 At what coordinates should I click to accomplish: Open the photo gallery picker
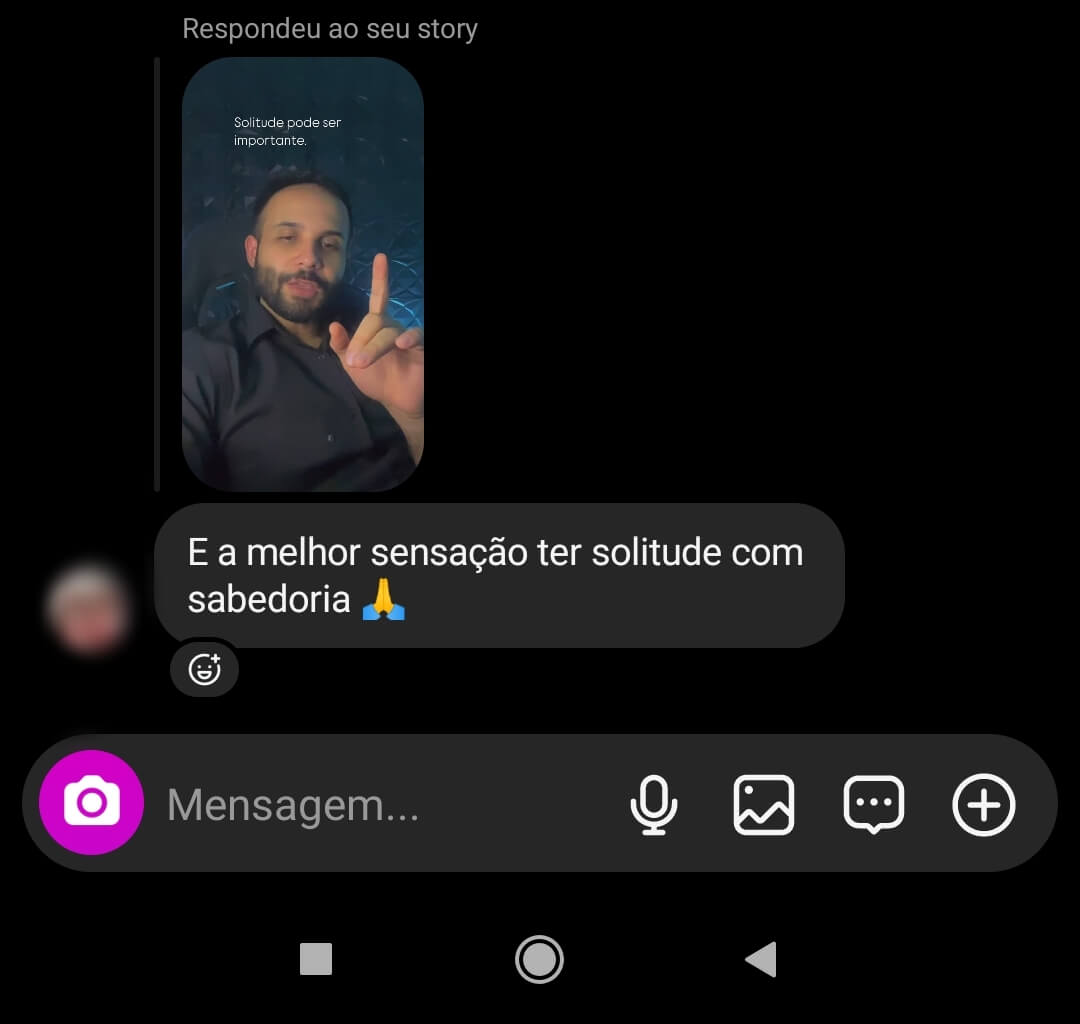[764, 805]
